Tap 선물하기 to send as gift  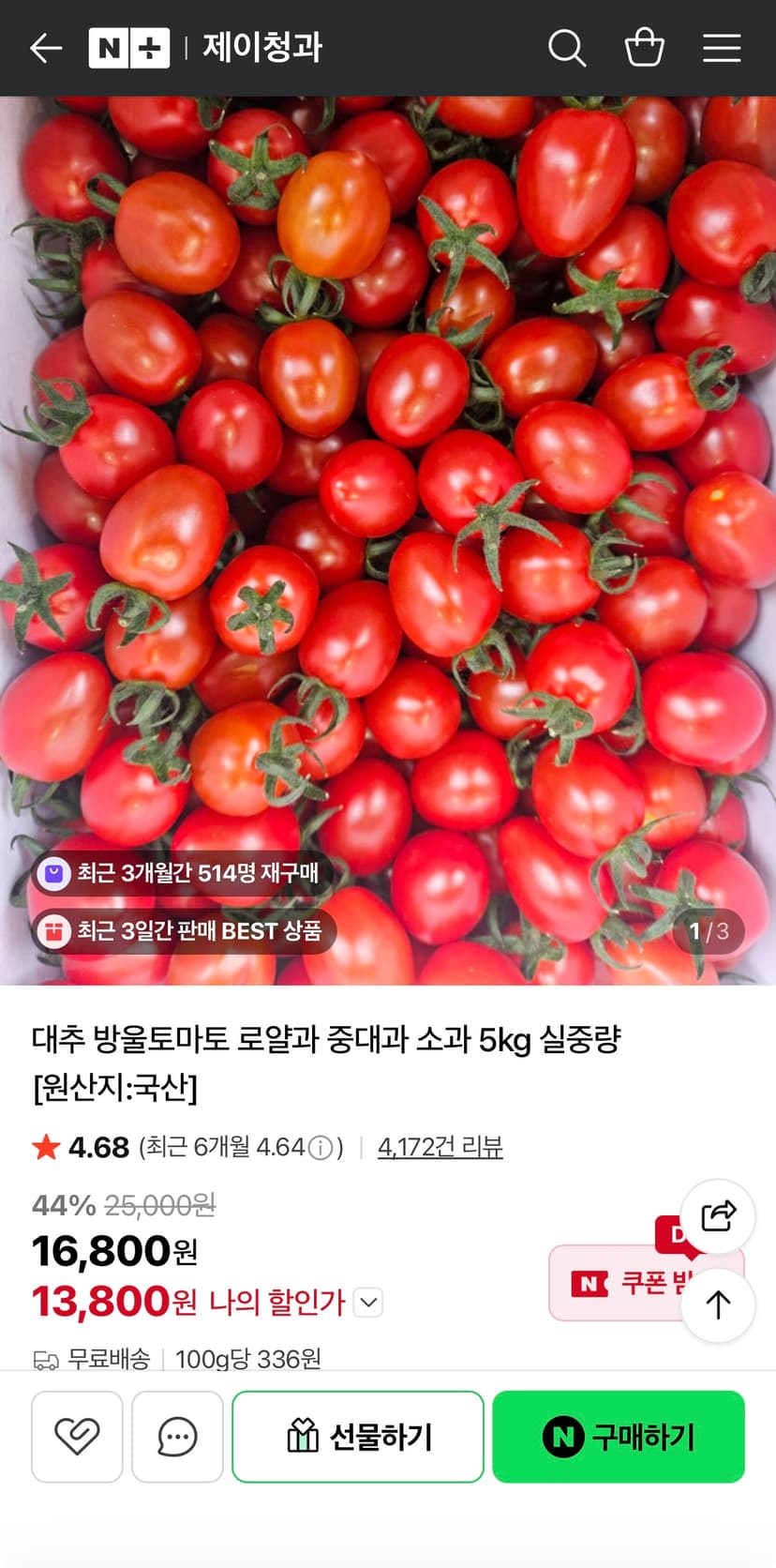pos(358,1437)
